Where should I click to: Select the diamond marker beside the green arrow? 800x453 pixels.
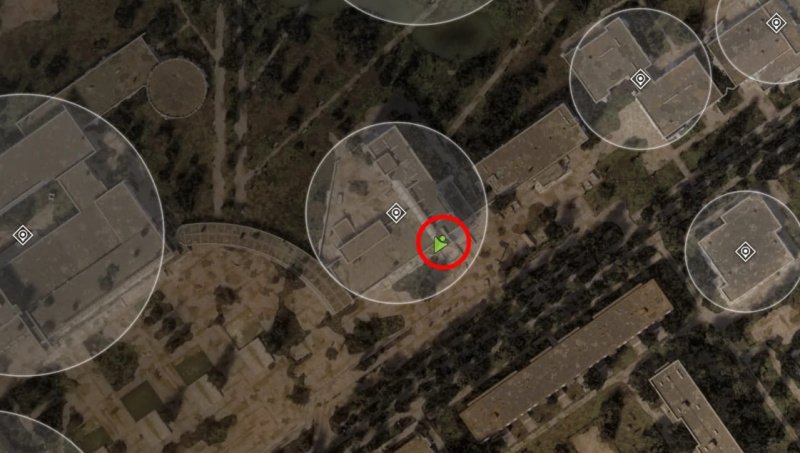pos(395,212)
